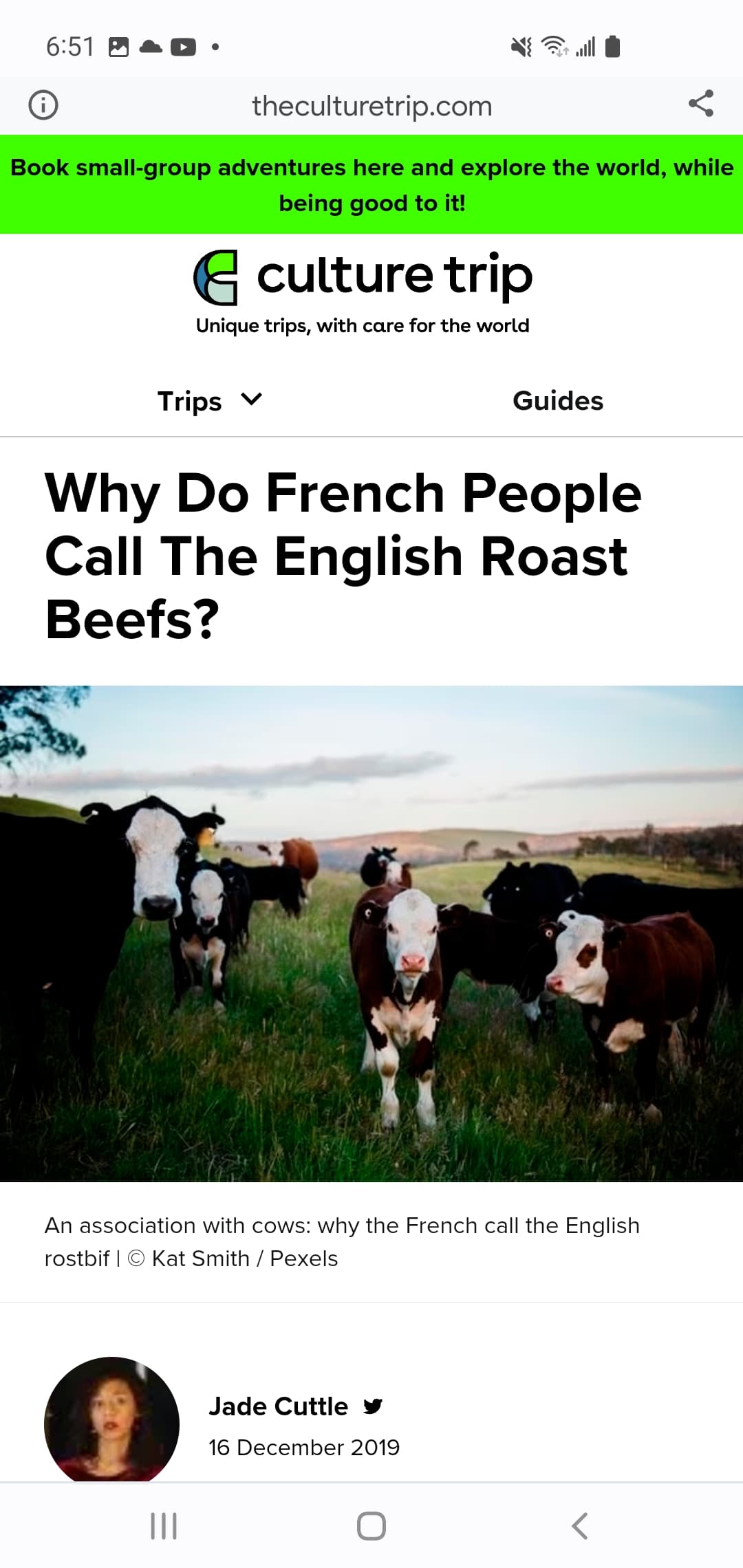Share this page via share icon
Image resolution: width=743 pixels, height=1568 pixels.
701,104
